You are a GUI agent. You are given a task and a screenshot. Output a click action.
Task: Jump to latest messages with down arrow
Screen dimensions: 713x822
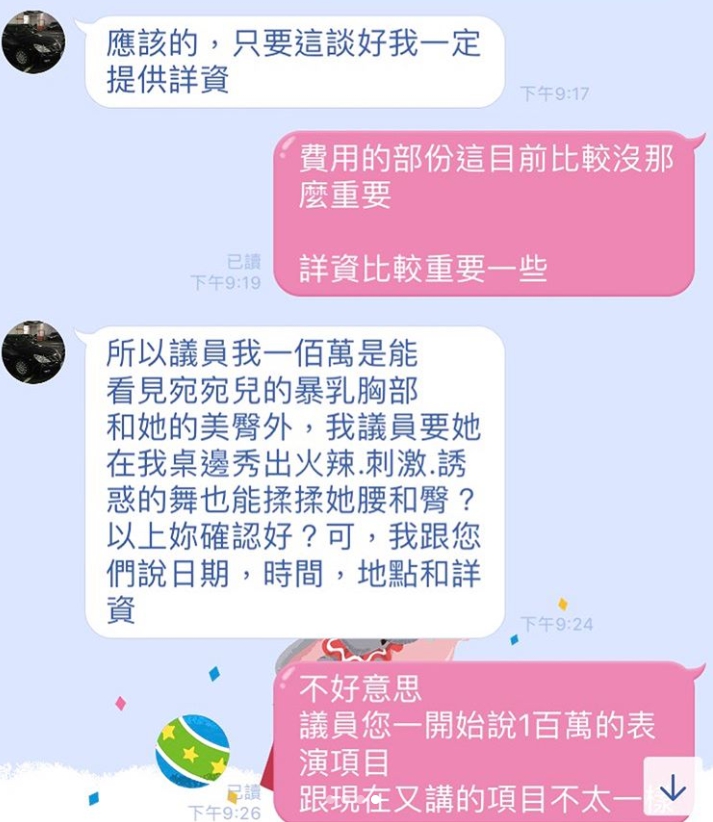coord(673,787)
